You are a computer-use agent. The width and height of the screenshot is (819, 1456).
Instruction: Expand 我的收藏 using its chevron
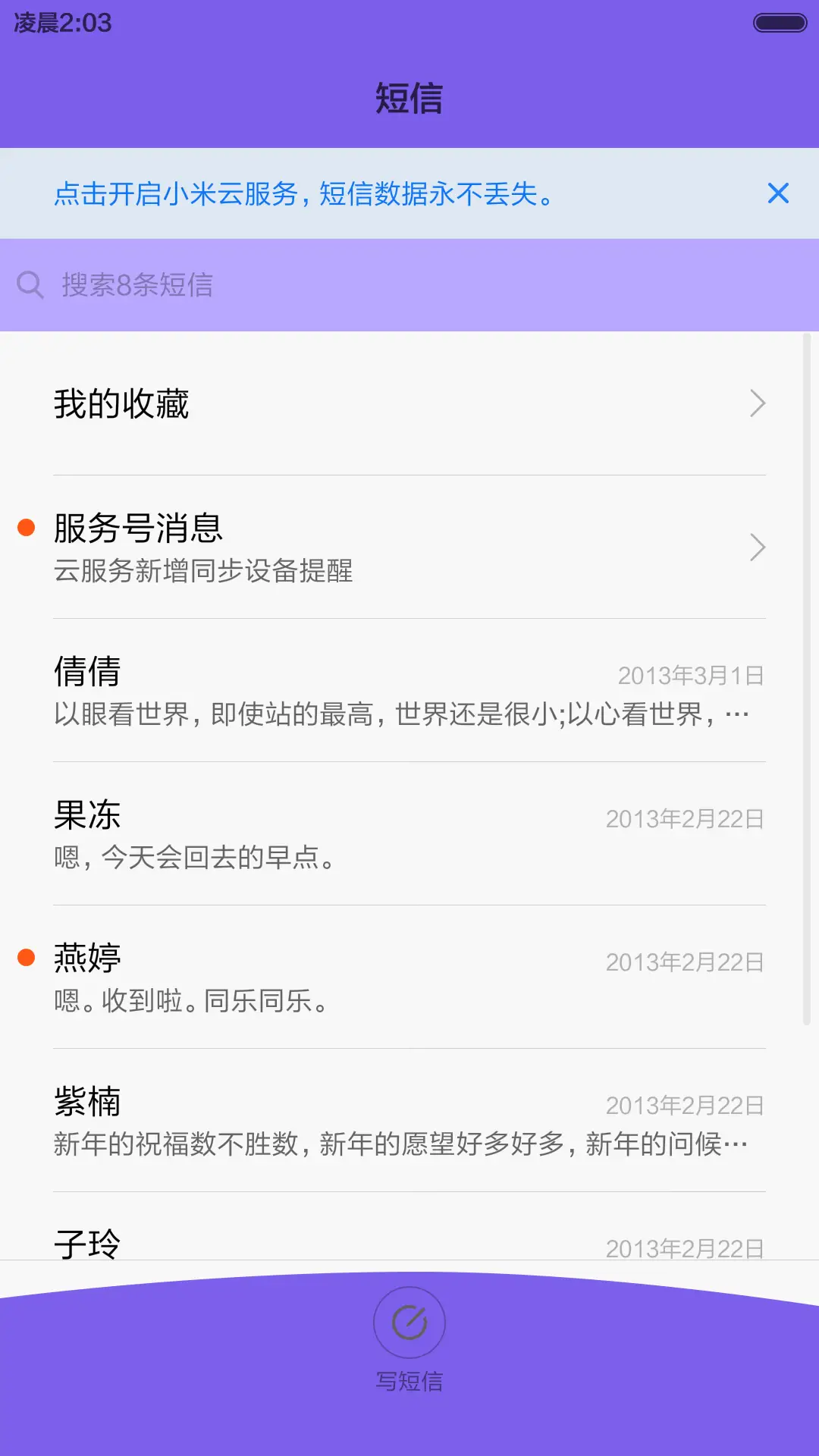click(x=756, y=404)
